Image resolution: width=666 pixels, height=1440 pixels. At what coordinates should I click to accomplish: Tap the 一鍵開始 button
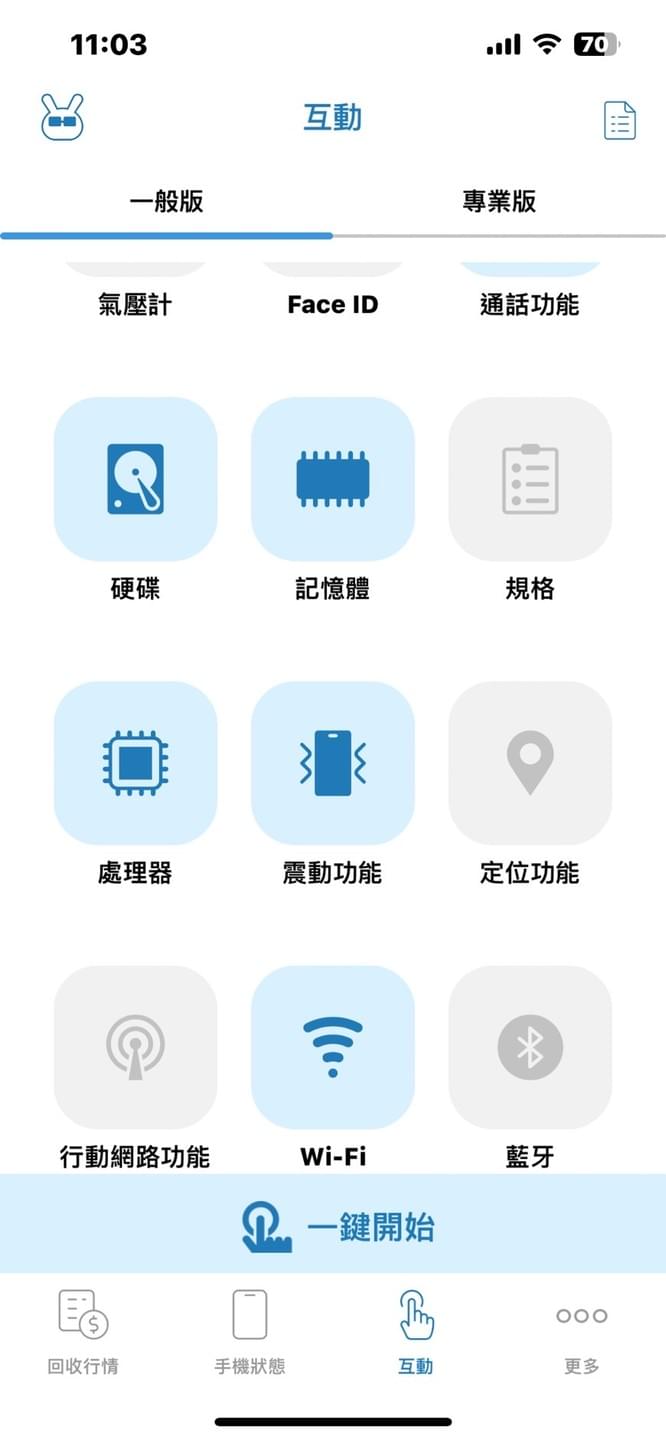333,1227
